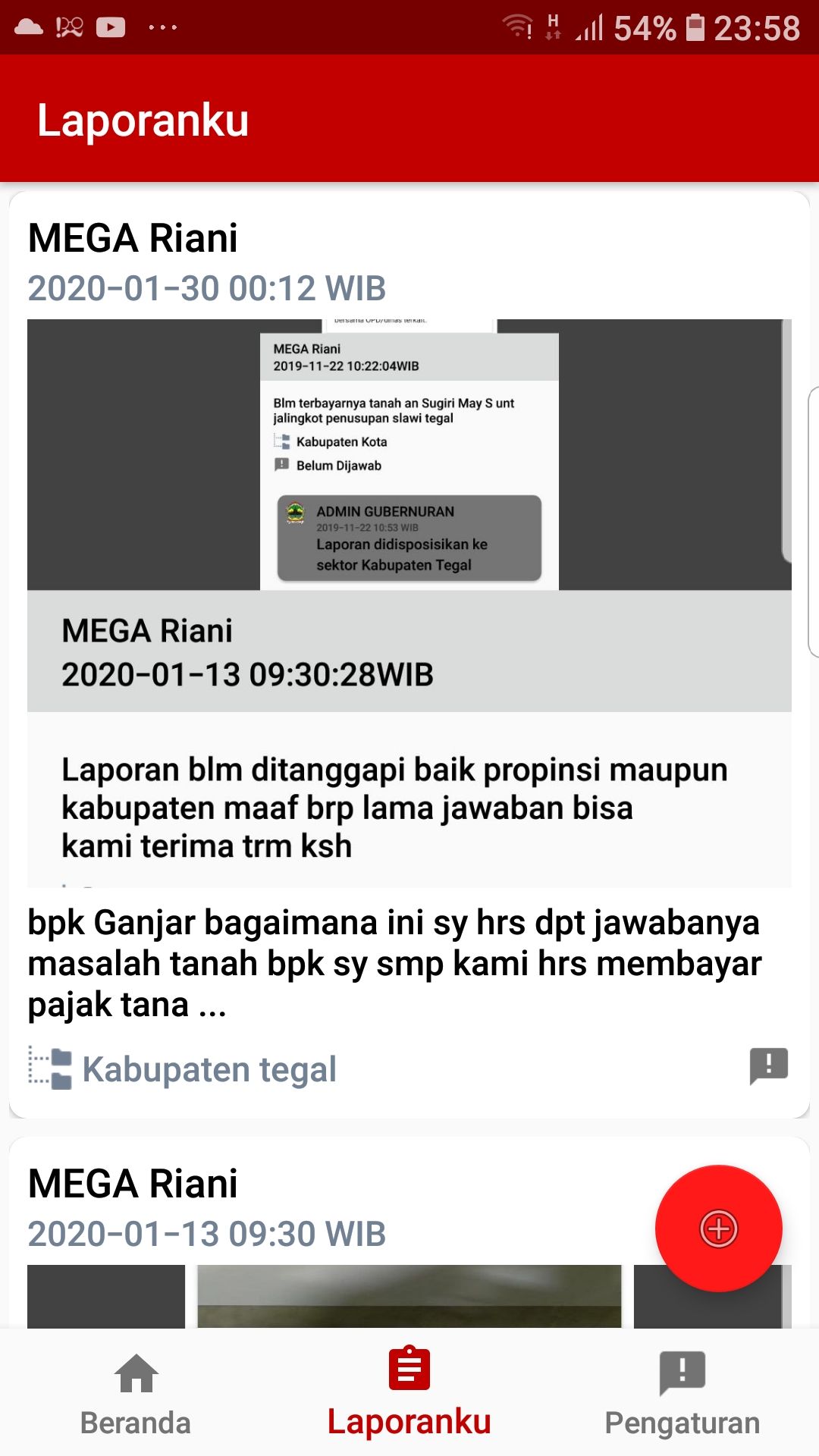The width and height of the screenshot is (819, 1456).
Task: Select the Laporanku tab
Action: pyautogui.click(x=409, y=1394)
